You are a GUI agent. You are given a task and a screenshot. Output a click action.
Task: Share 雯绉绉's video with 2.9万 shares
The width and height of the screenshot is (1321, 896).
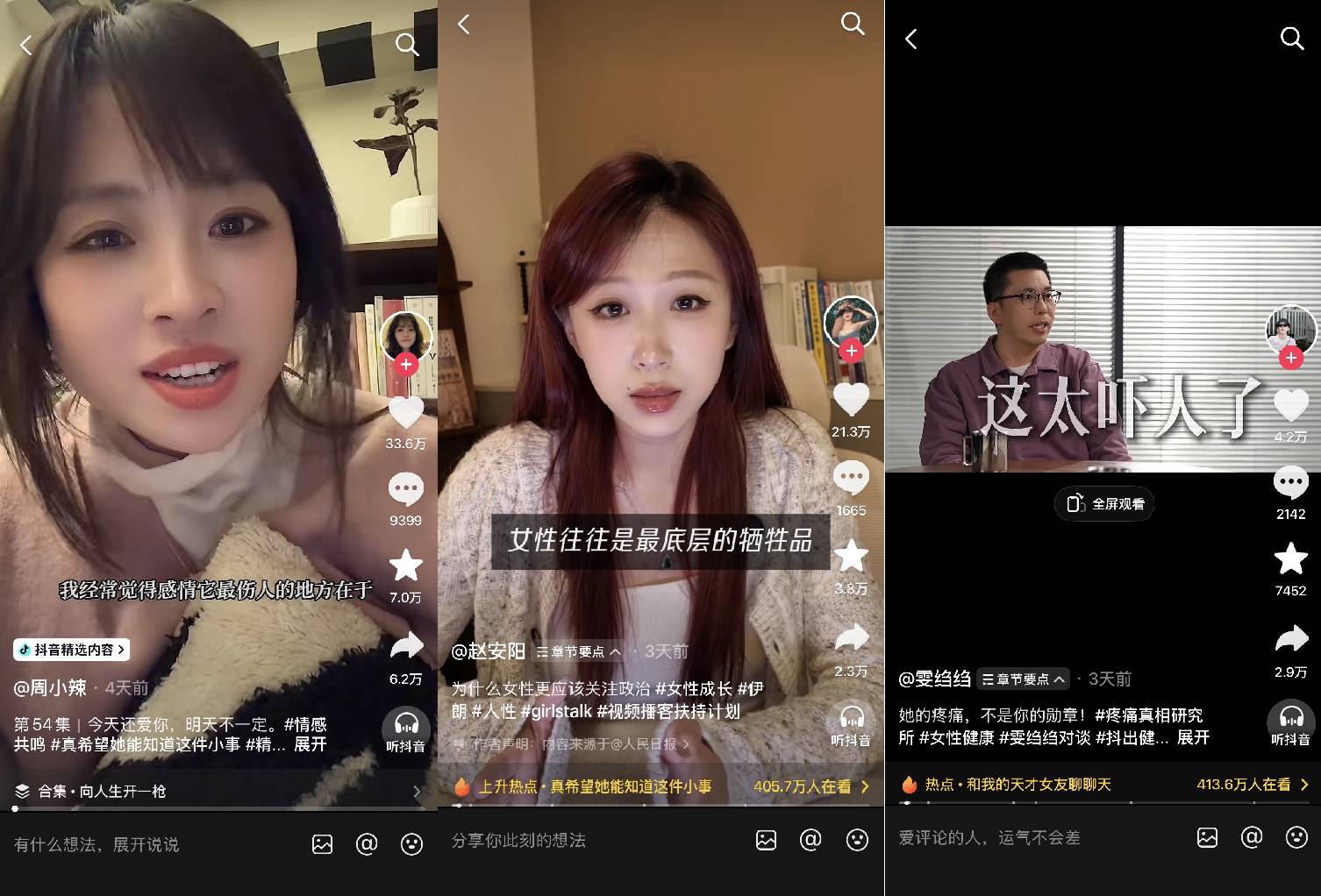(x=1290, y=639)
